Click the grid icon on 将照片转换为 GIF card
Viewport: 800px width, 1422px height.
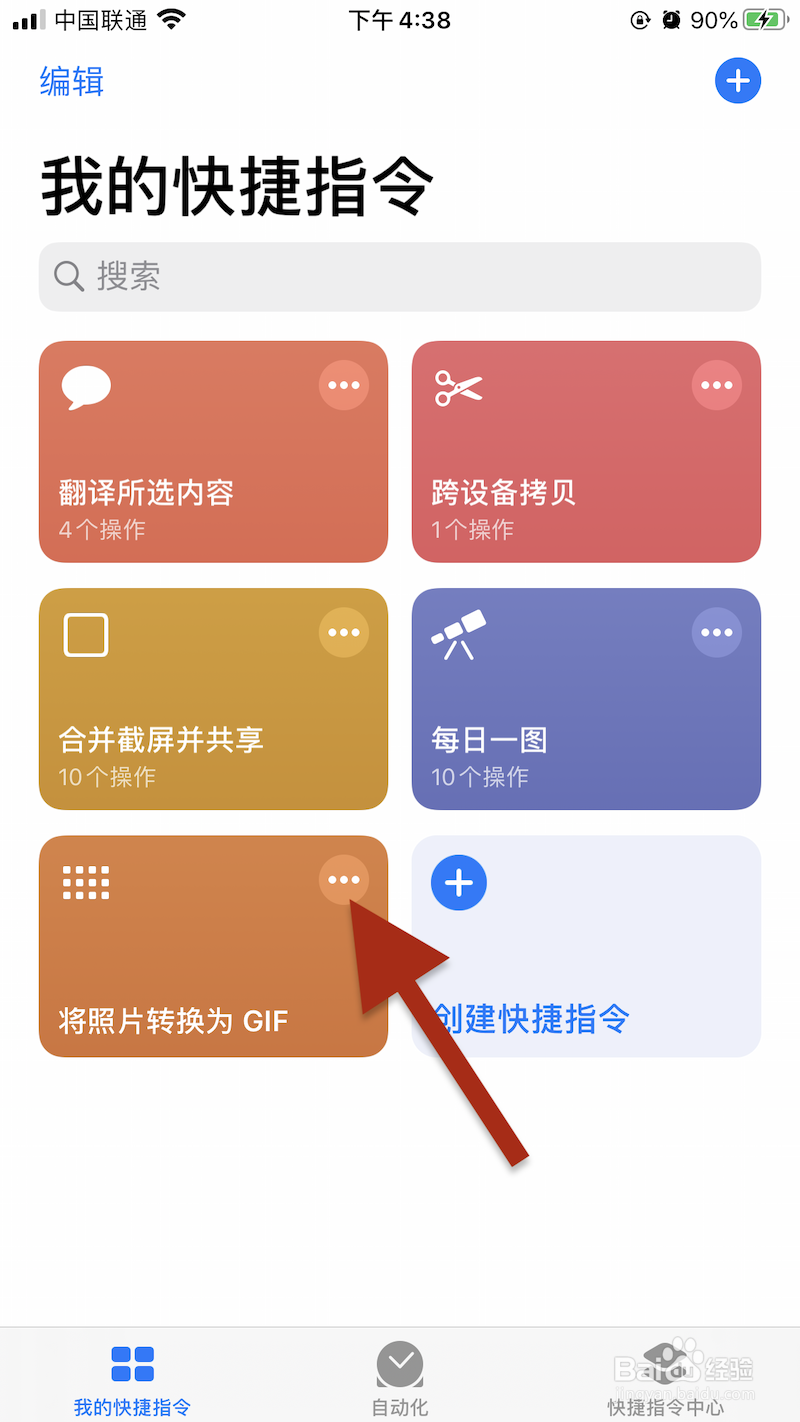[85, 881]
